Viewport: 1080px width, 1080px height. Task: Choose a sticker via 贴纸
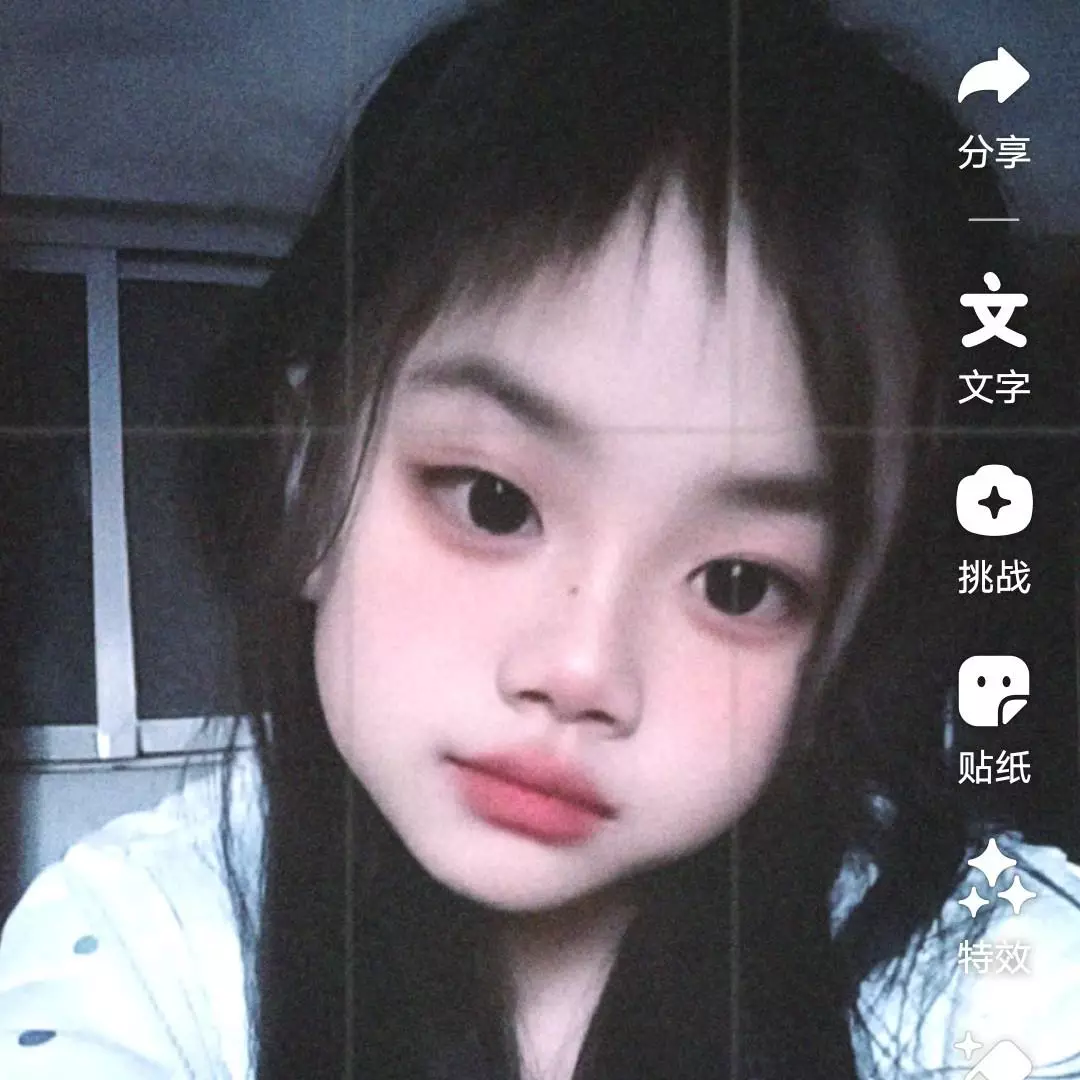[x=993, y=692]
